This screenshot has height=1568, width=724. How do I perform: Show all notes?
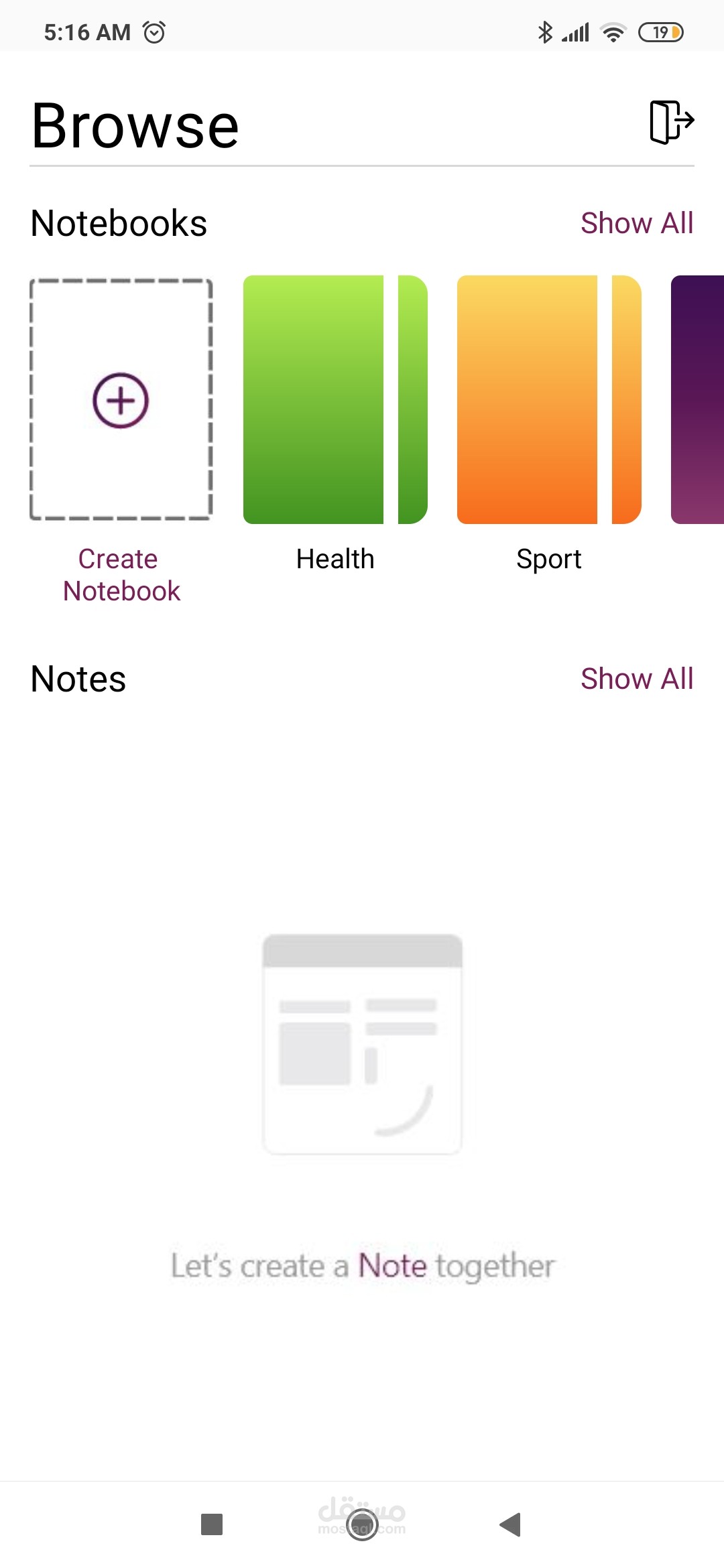637,679
